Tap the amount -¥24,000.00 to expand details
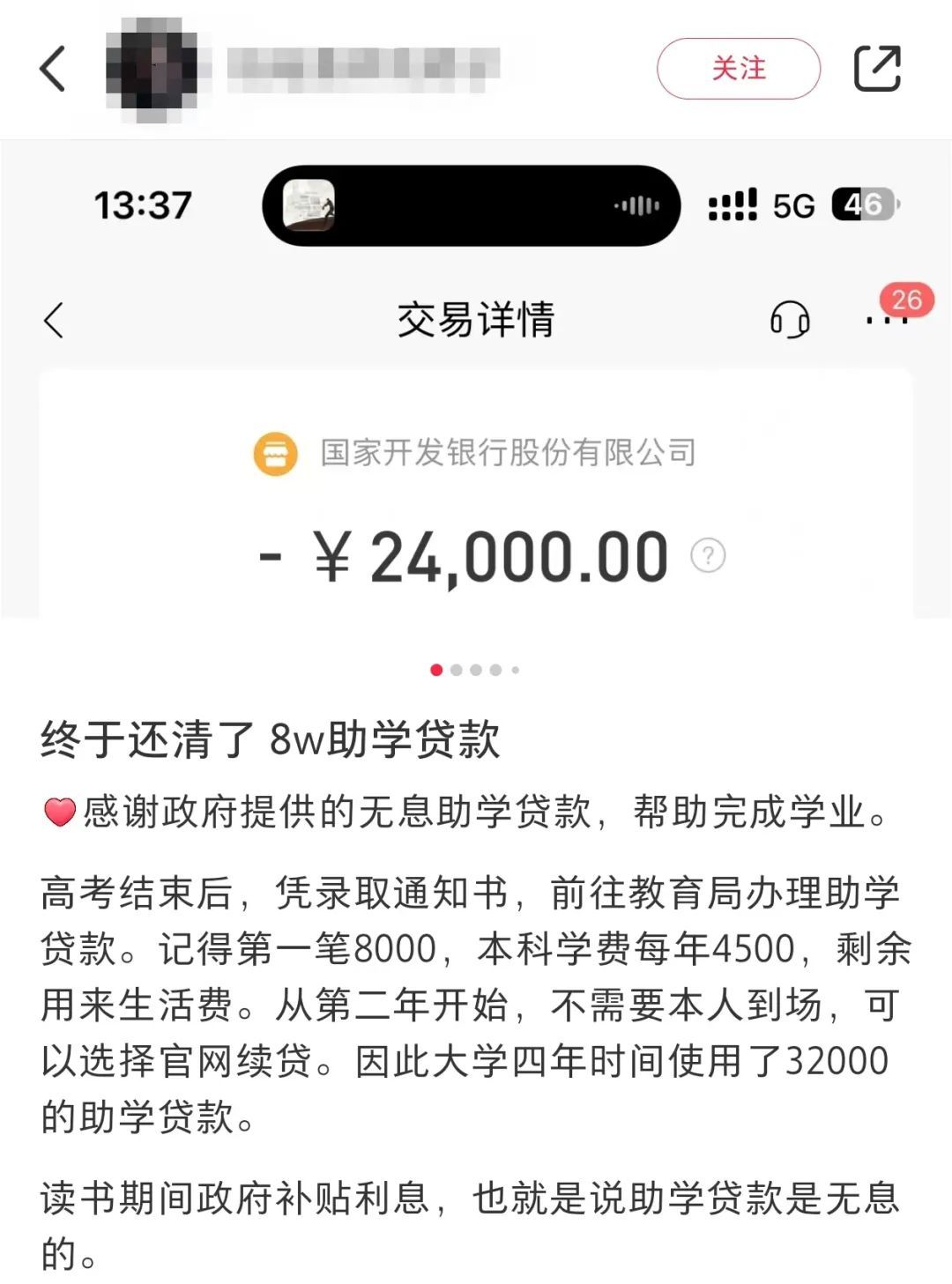Screen dimensions: 952x1284 (463, 556)
